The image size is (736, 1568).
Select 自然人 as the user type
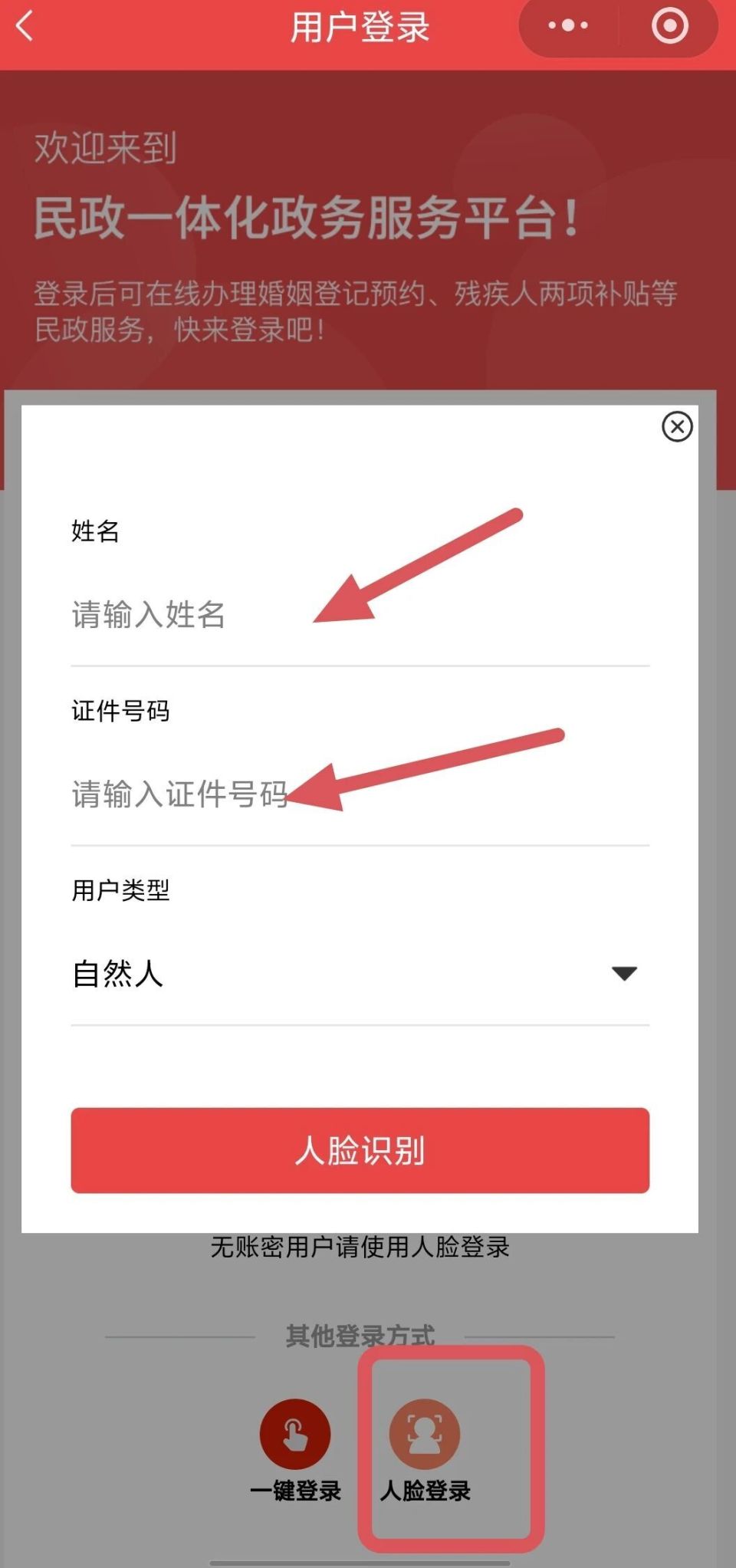tap(117, 975)
